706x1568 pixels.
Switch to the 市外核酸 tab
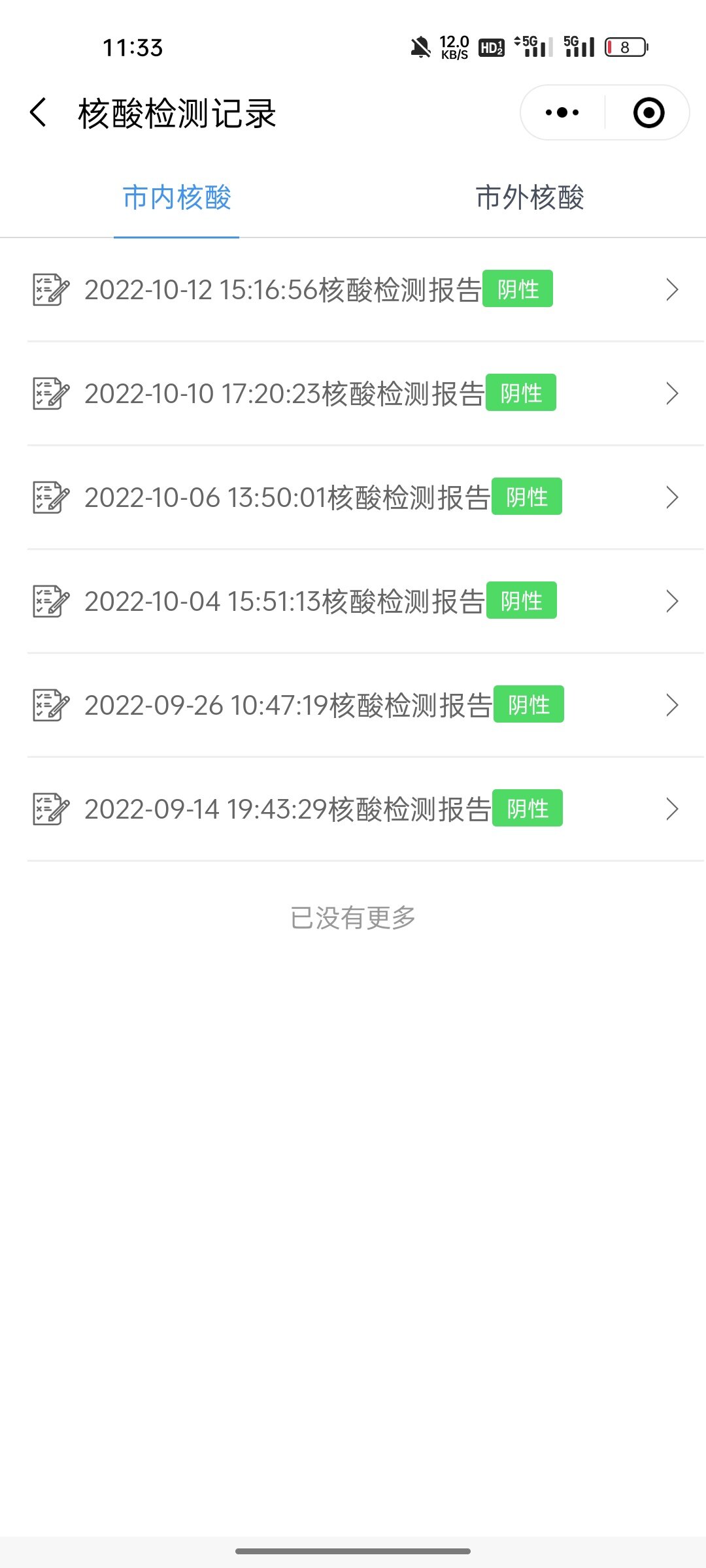click(x=529, y=197)
